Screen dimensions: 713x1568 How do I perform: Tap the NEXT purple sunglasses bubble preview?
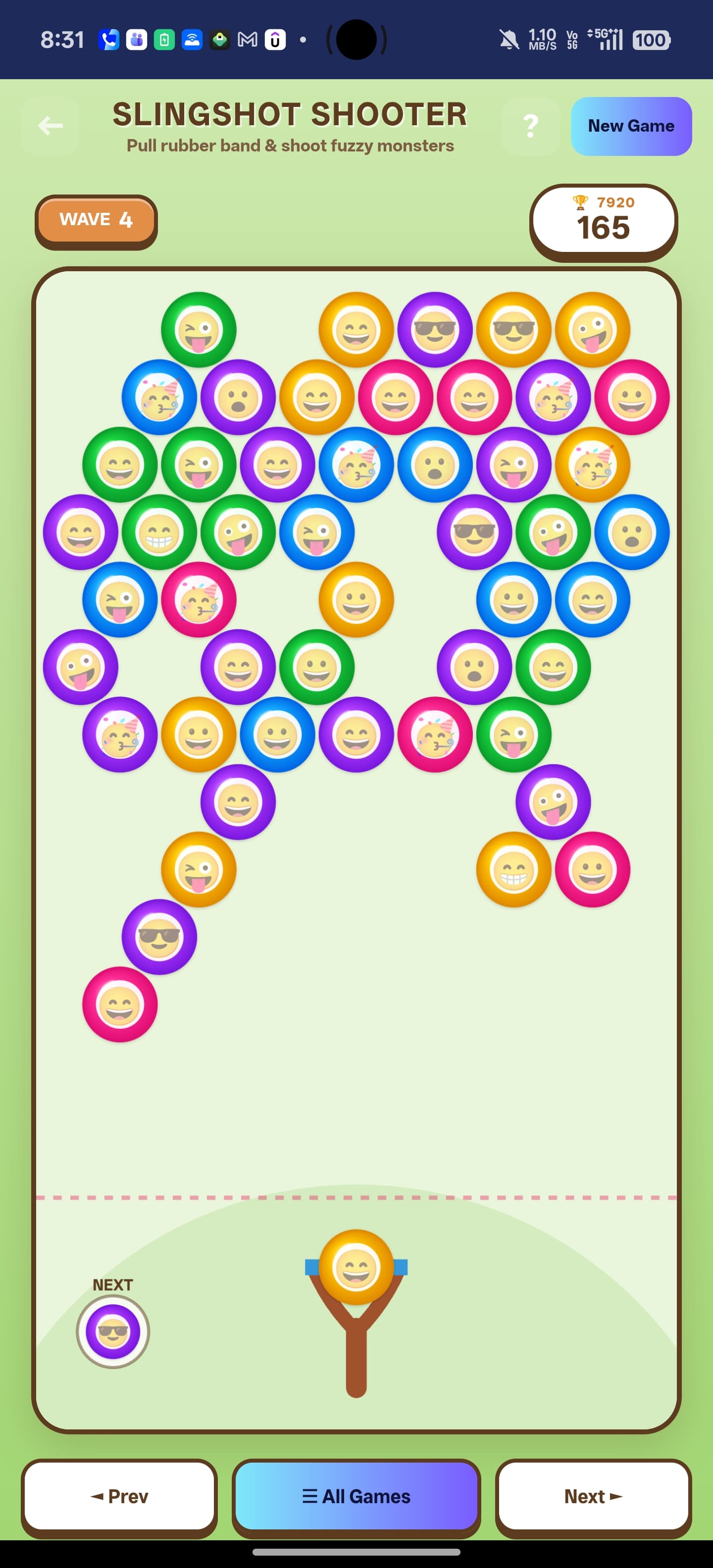point(112,1332)
